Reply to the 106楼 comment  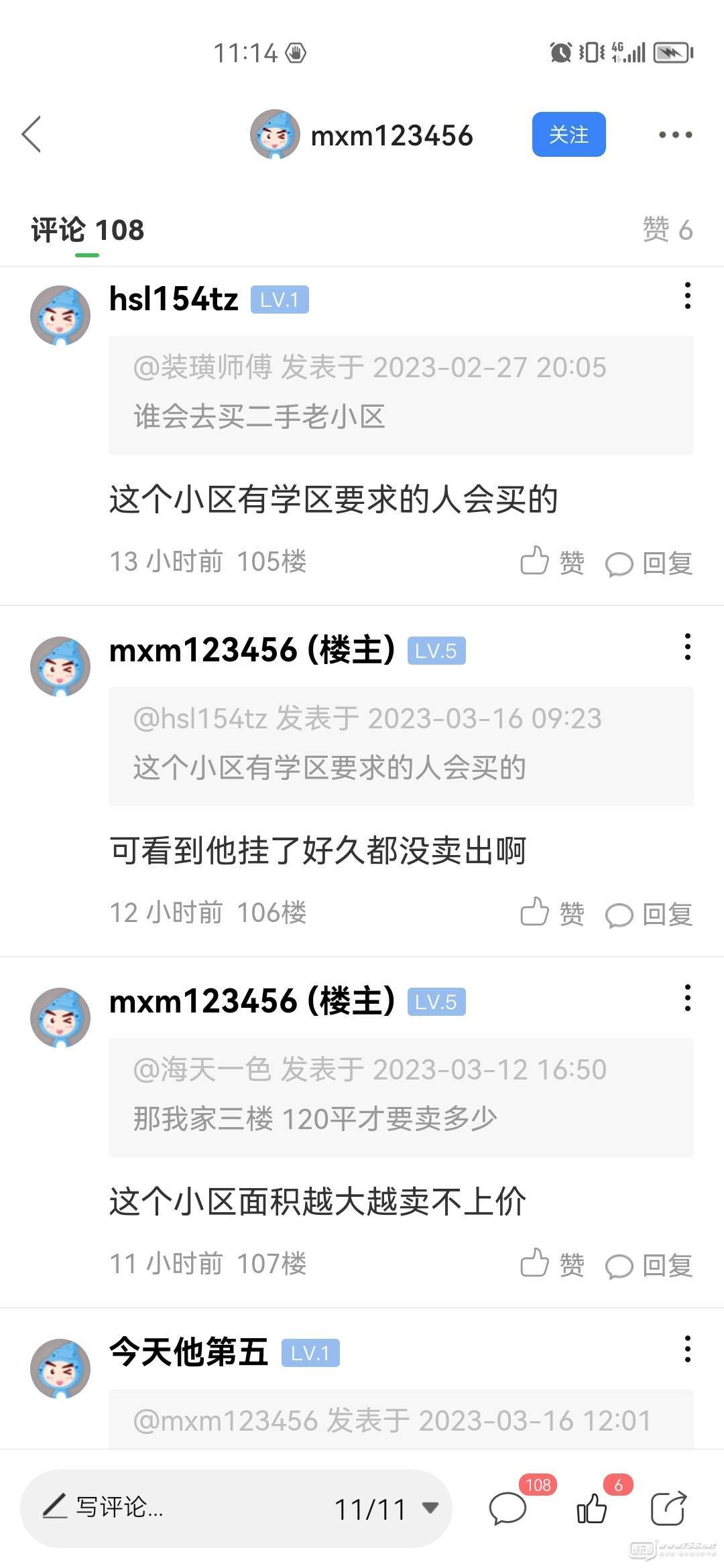pos(648,914)
